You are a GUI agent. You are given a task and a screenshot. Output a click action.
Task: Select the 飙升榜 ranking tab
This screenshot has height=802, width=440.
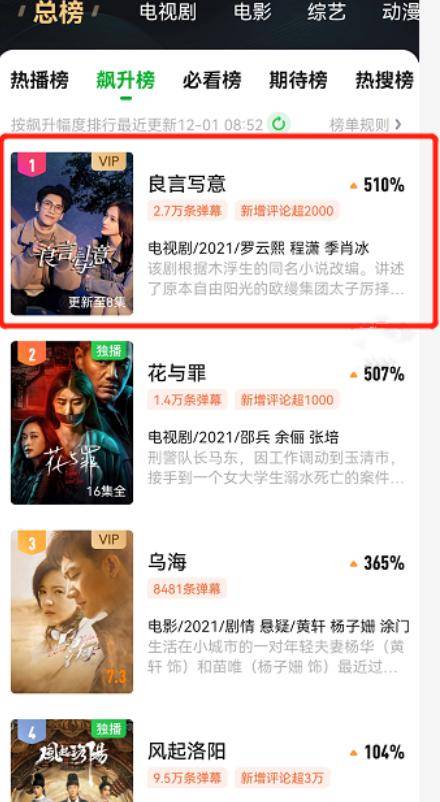(x=125, y=81)
